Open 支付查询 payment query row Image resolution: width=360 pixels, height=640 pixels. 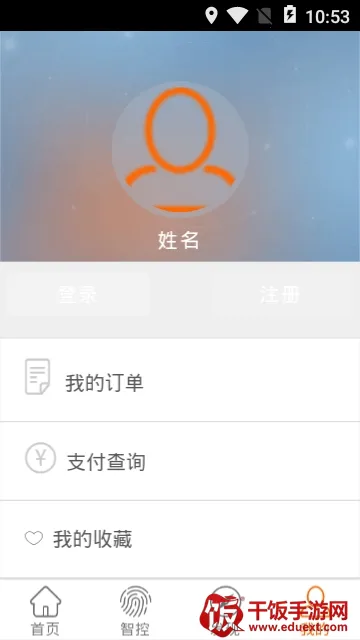(180, 461)
